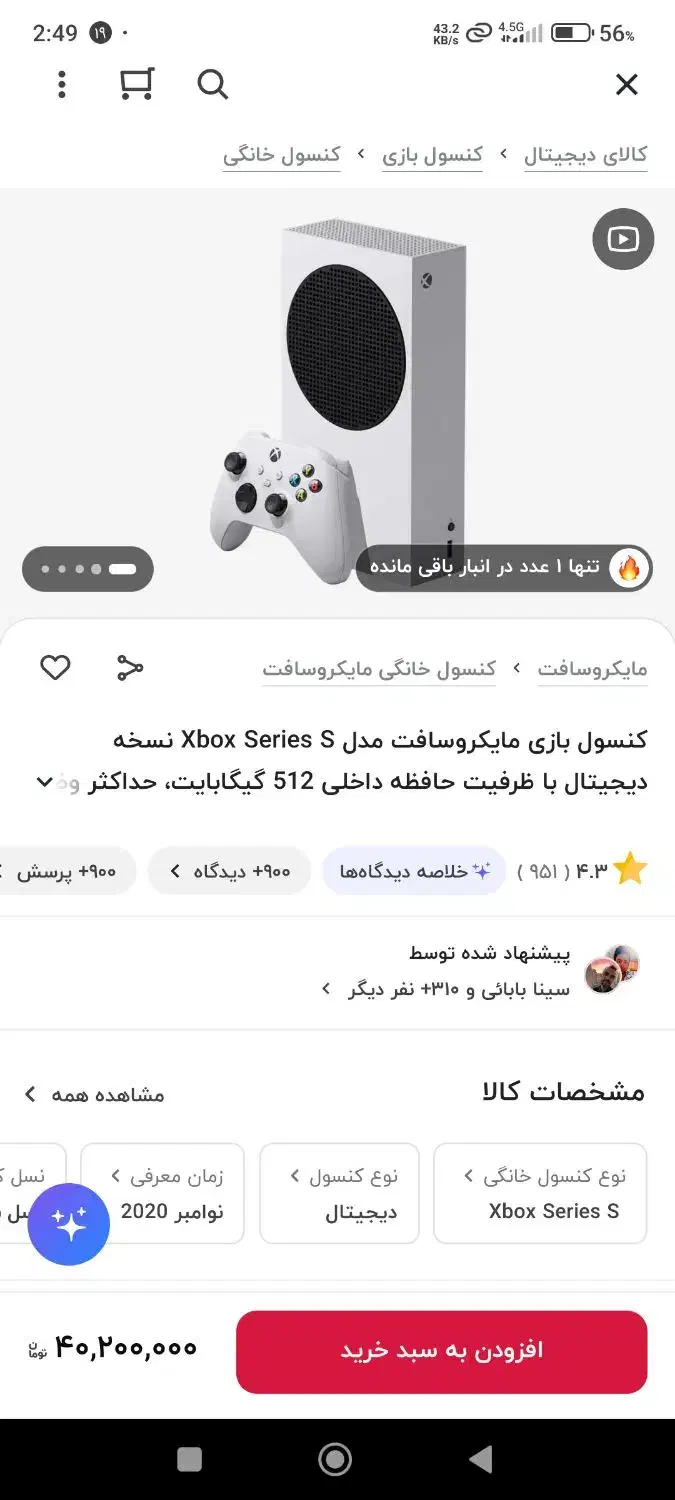
Task: View the +۹۰۰ دیدگاه reviews
Action: pyautogui.click(x=230, y=871)
